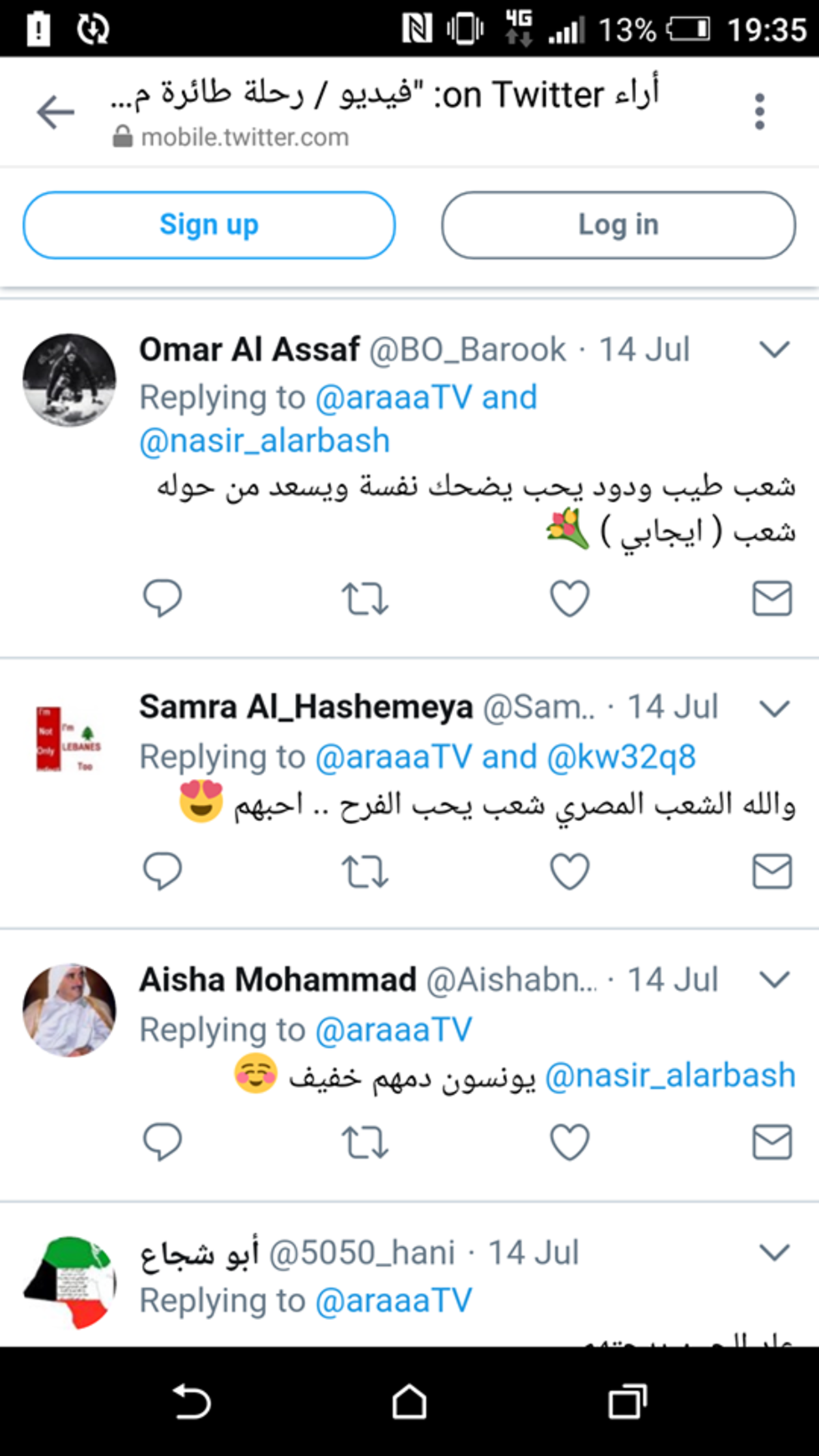Retweet Omar Al Assaf's tweet

(365, 599)
